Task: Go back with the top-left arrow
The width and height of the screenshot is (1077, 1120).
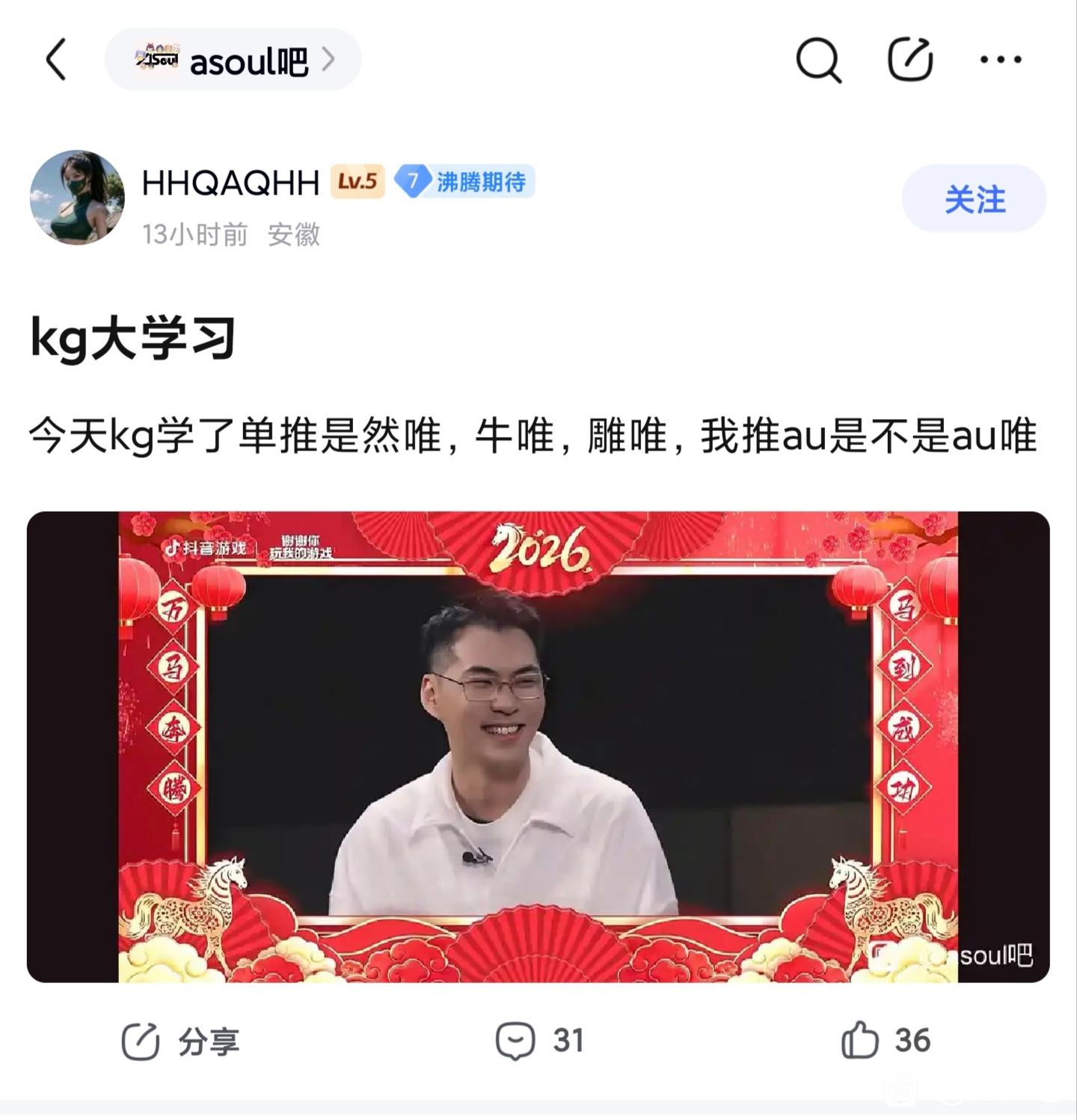Action: click(x=57, y=59)
